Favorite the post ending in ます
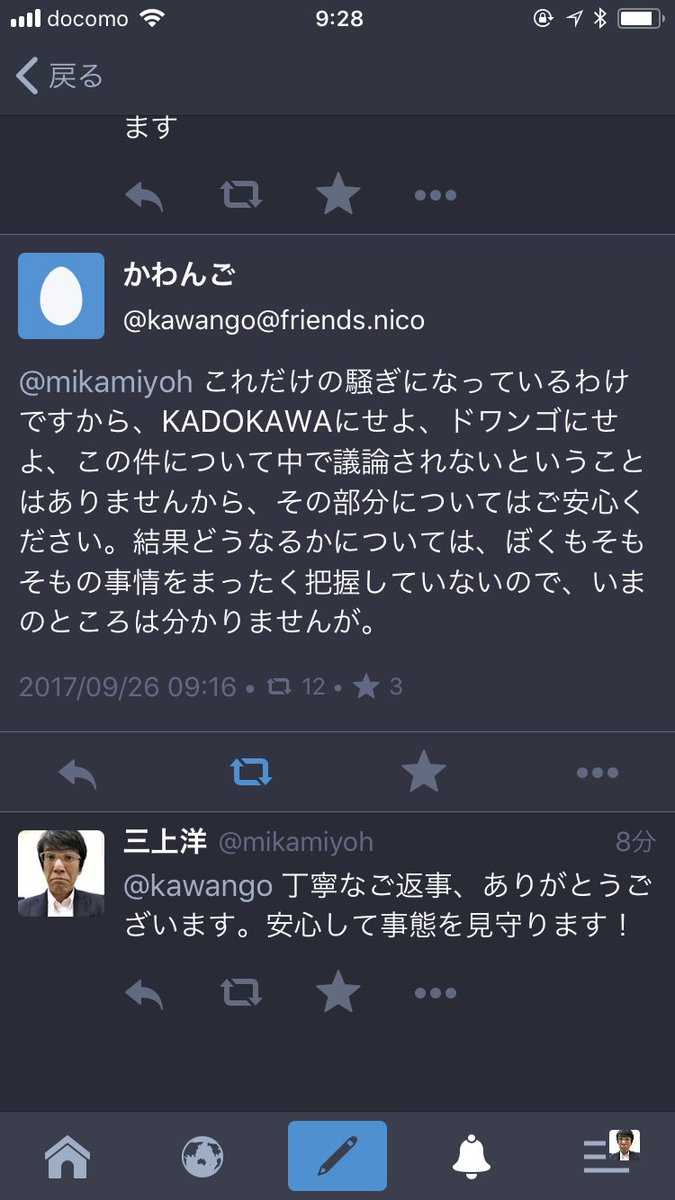675x1200 pixels. click(x=338, y=195)
